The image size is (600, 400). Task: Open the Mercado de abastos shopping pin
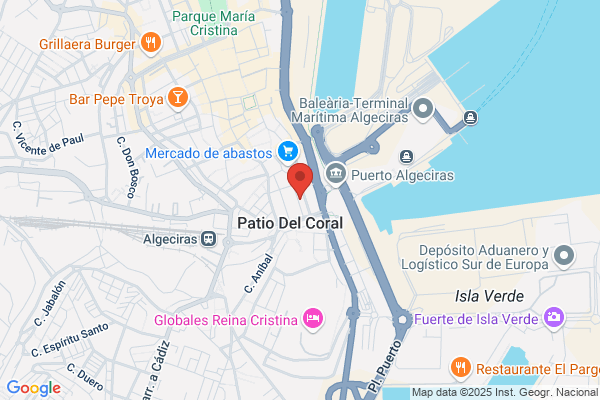coord(288,152)
